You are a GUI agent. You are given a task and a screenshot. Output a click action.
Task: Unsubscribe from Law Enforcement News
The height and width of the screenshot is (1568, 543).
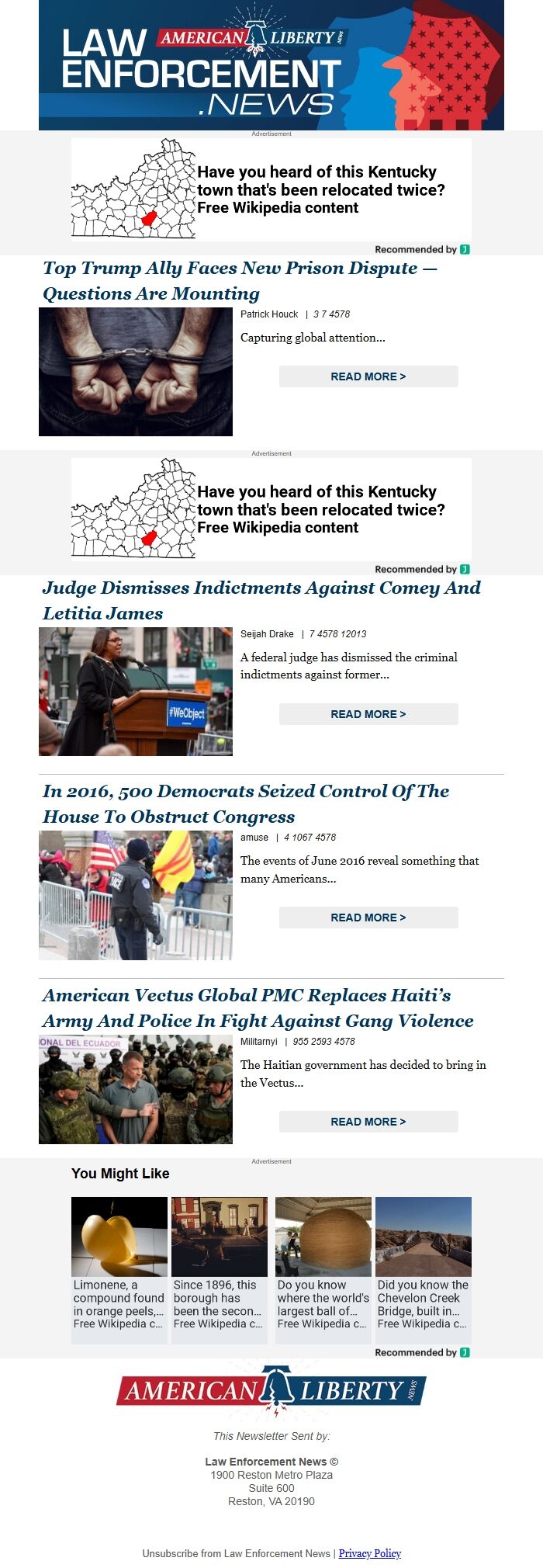[236, 1553]
